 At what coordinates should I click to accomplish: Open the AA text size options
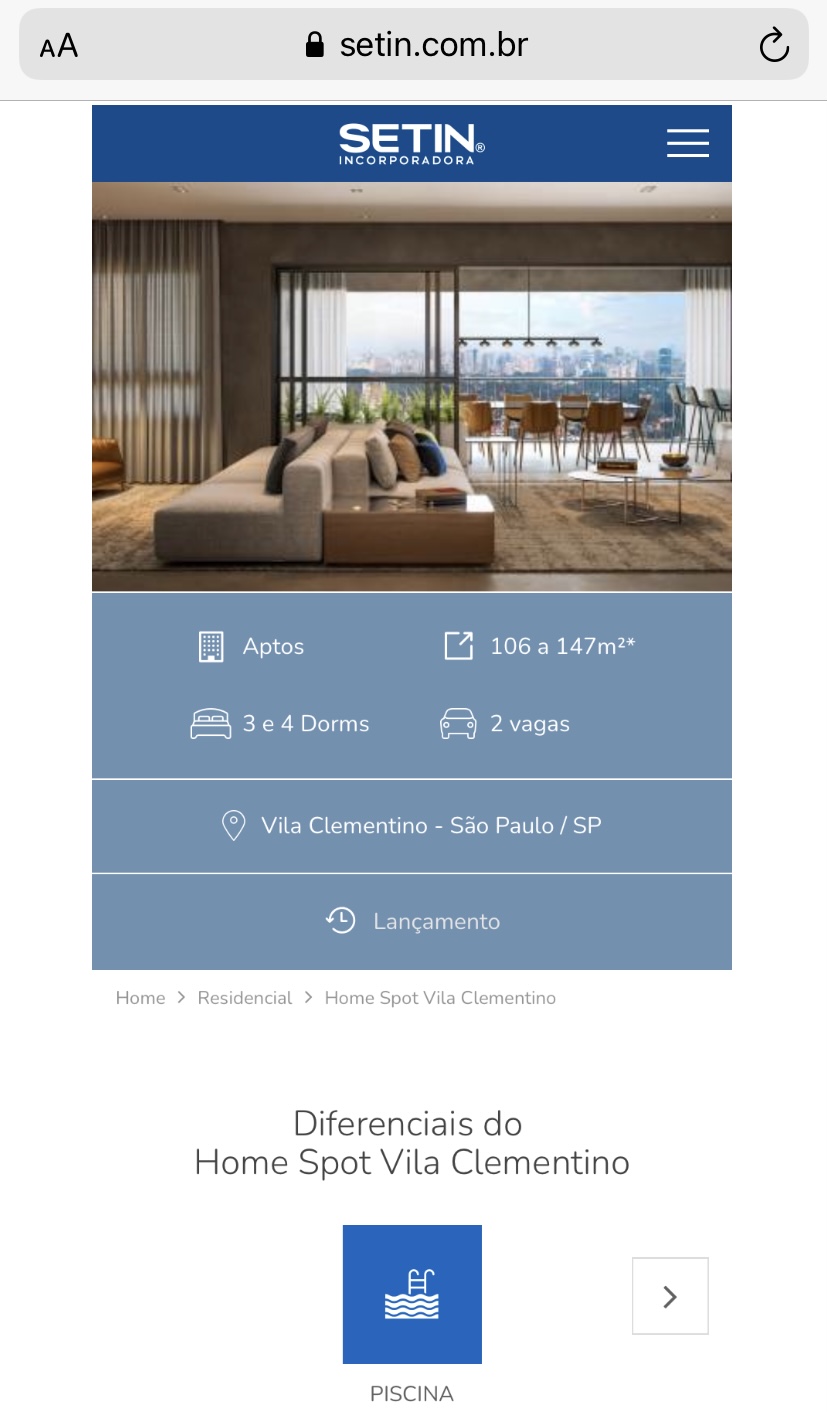[59, 46]
